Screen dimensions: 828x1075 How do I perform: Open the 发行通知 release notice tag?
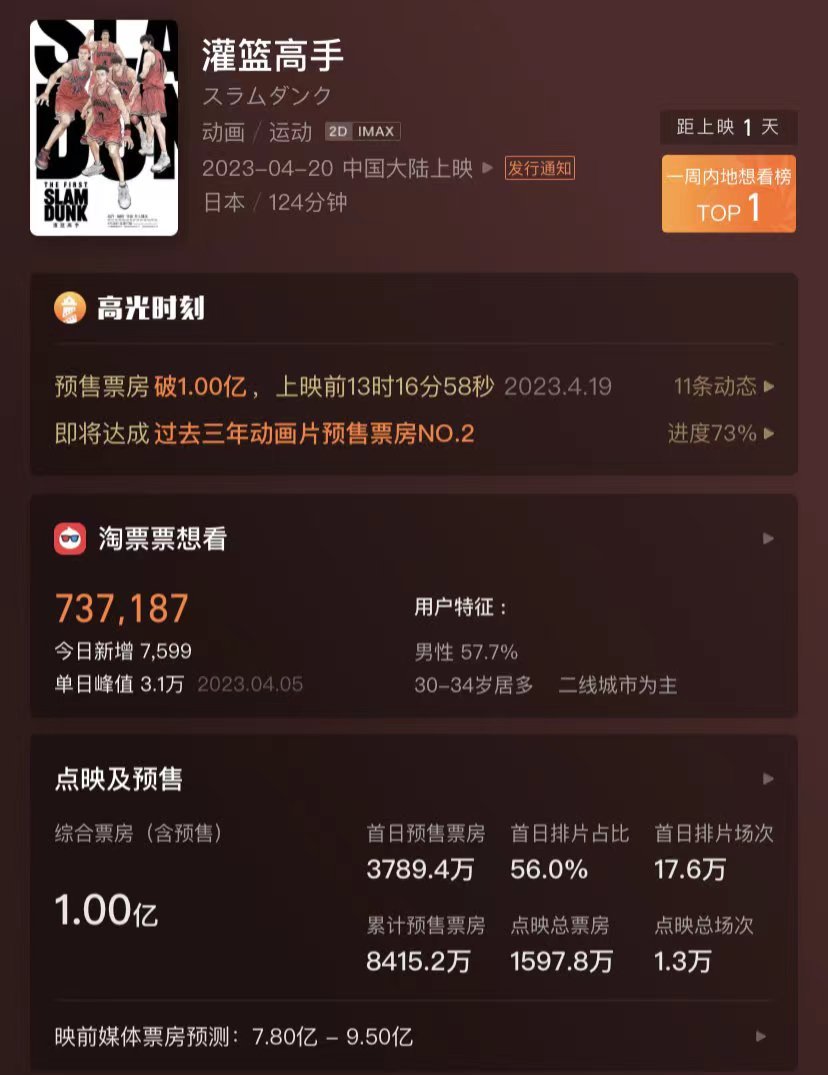coord(540,168)
